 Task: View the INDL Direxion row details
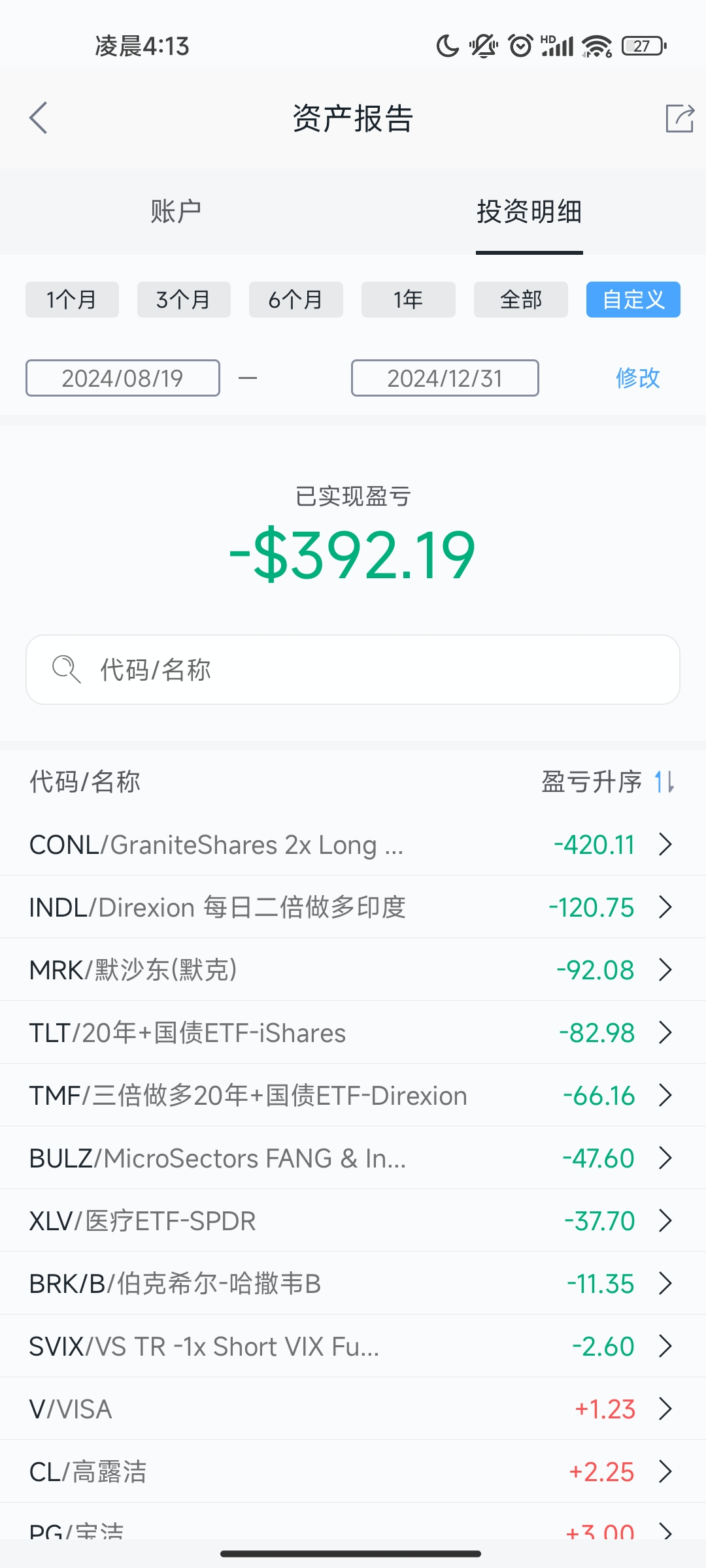point(353,907)
